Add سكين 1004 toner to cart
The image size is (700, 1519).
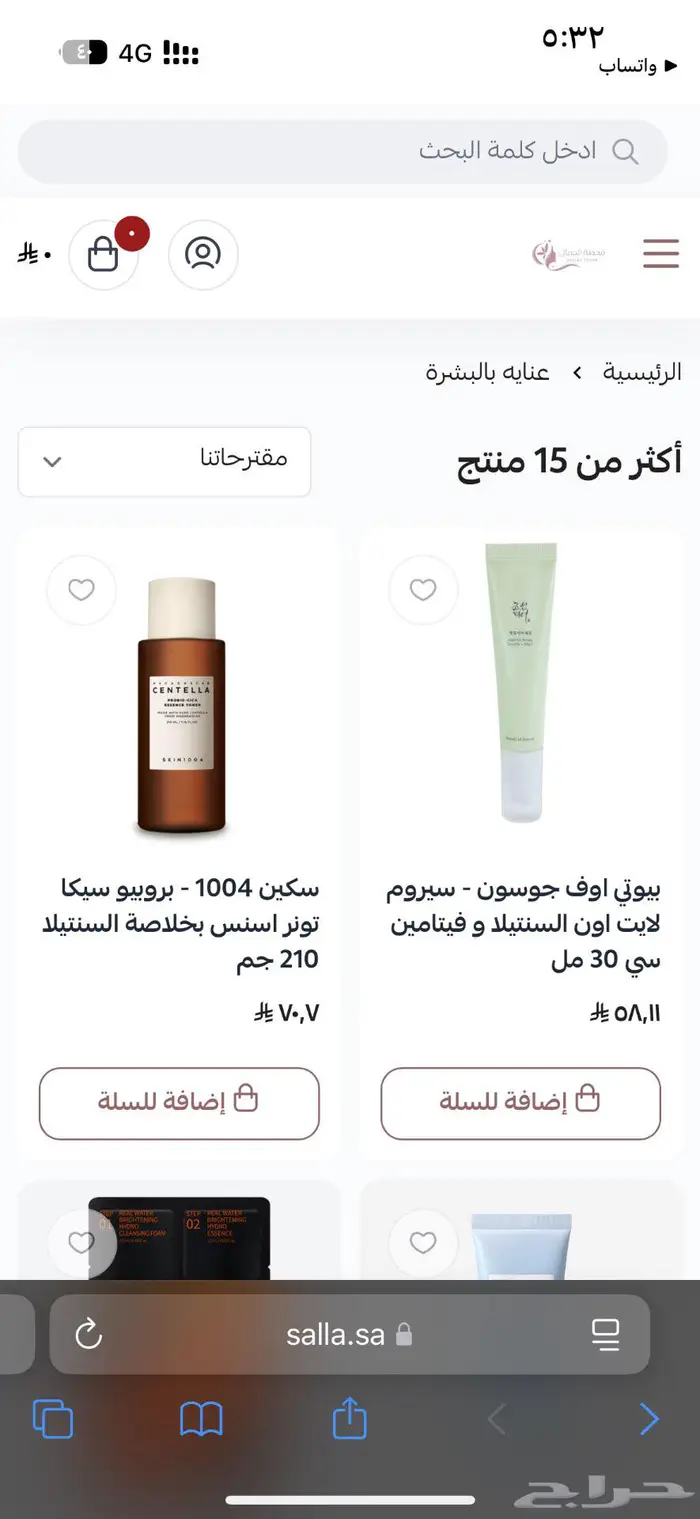pyautogui.click(x=179, y=1103)
